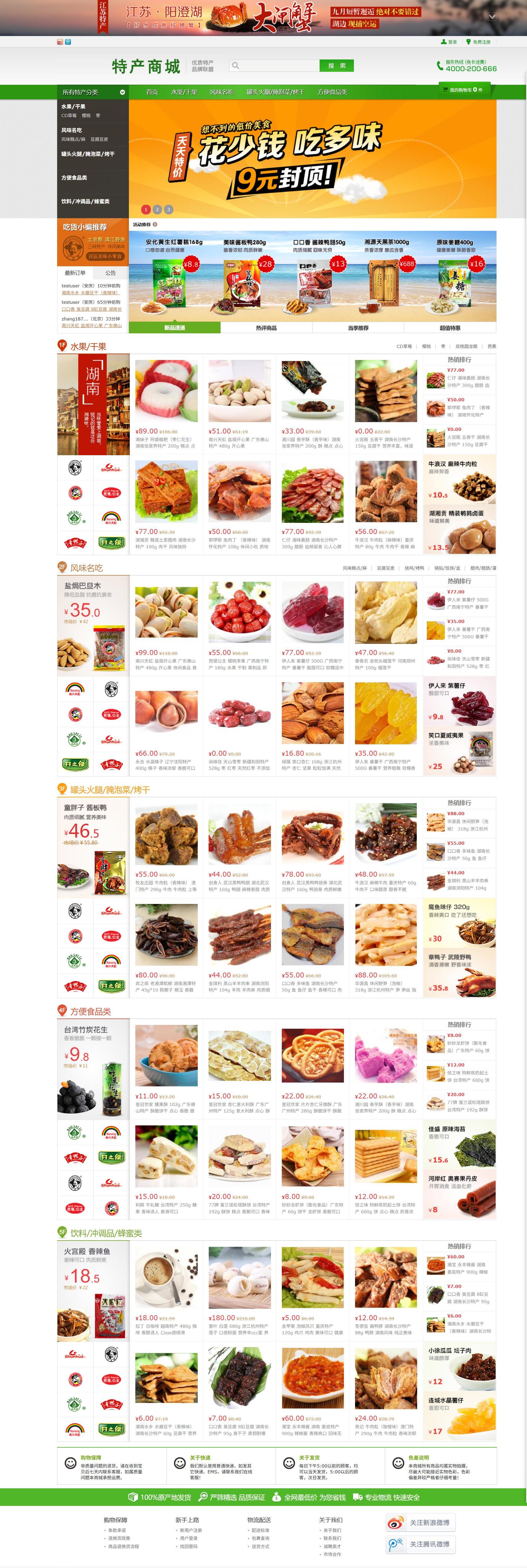
Task: Select 饮料/冲调品/蜂蜜类 in the sidebar
Action: [85, 202]
